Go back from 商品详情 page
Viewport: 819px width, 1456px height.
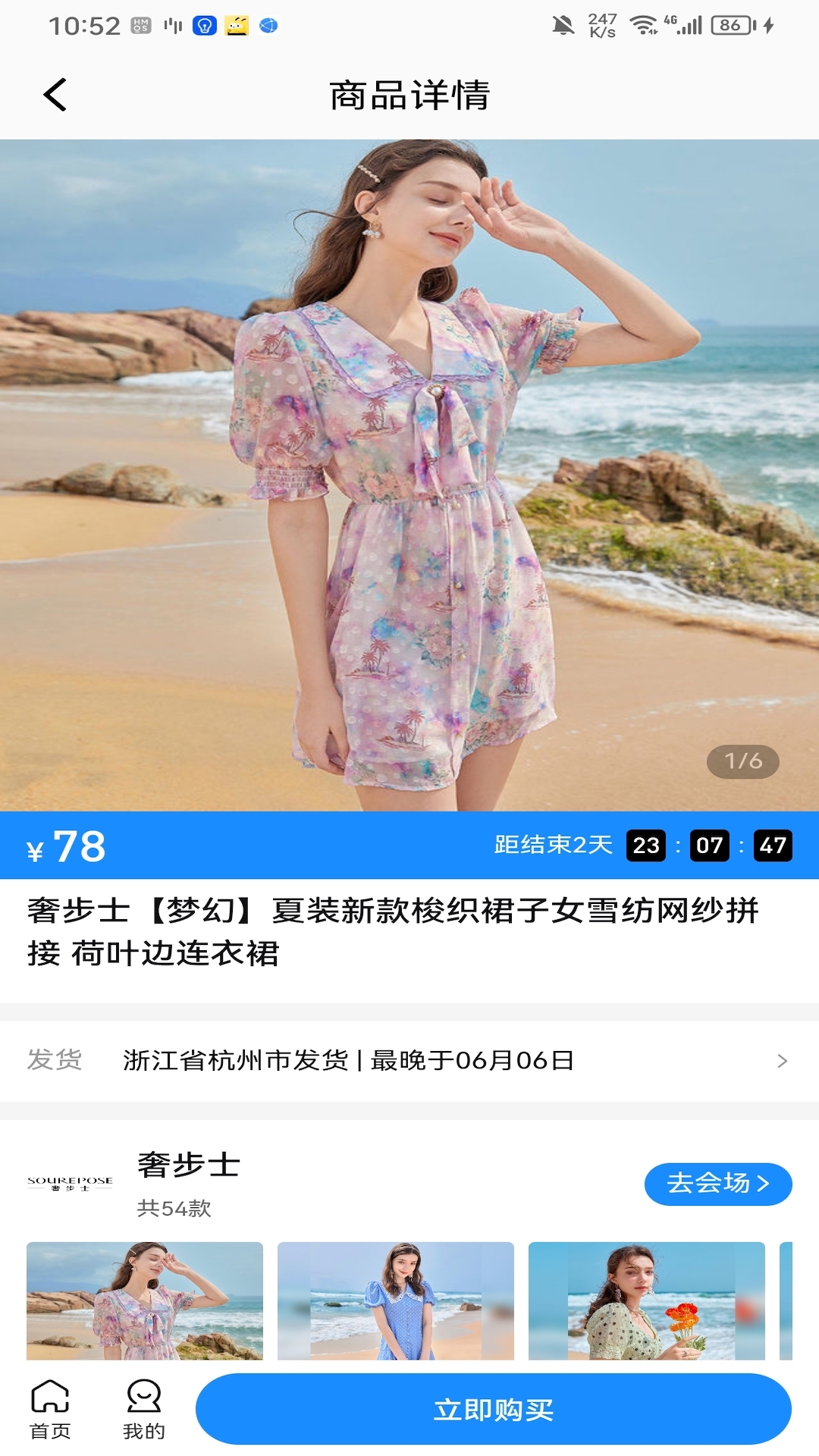click(55, 95)
